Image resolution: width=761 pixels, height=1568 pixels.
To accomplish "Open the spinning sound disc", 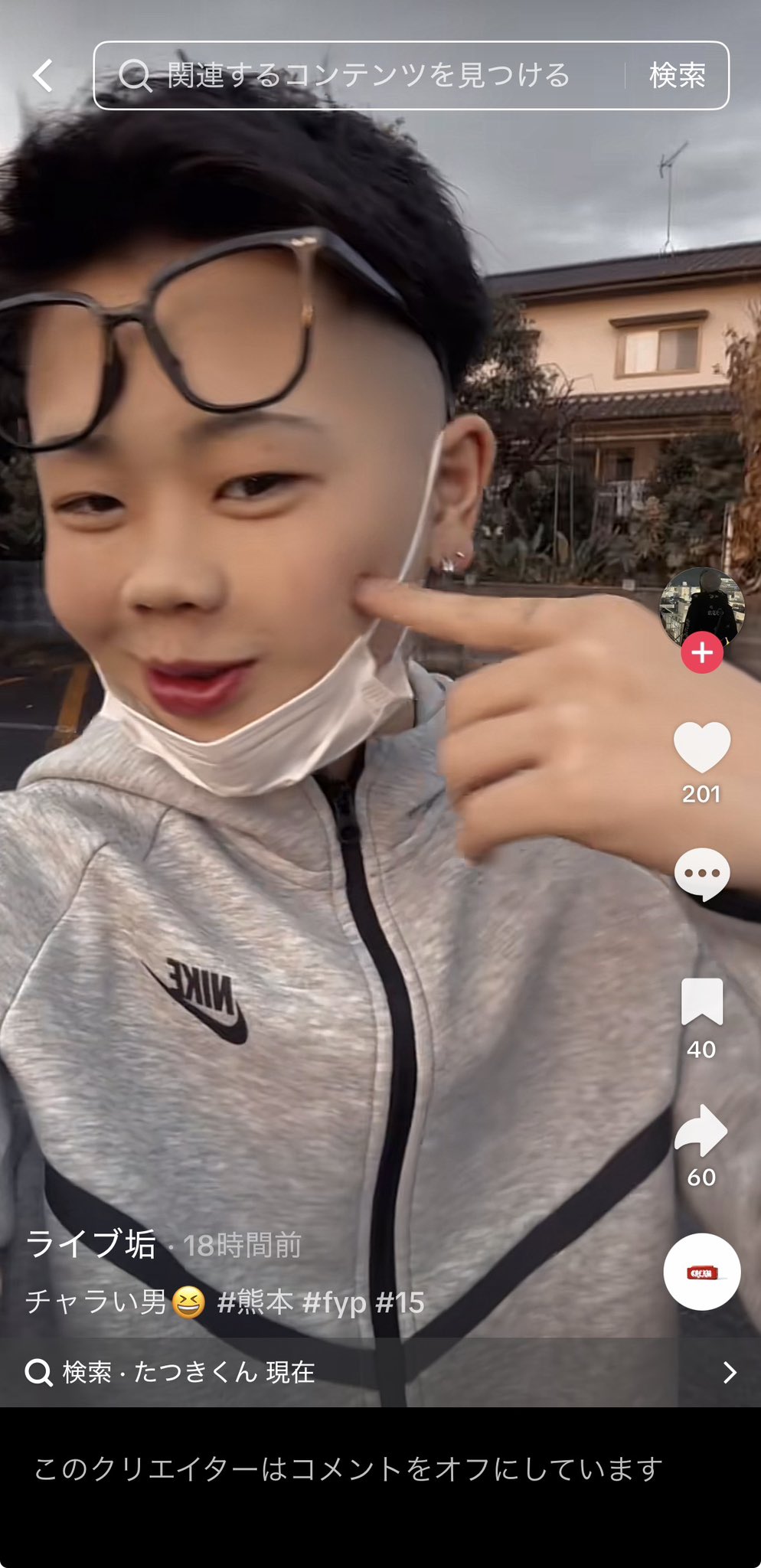I will (701, 1272).
